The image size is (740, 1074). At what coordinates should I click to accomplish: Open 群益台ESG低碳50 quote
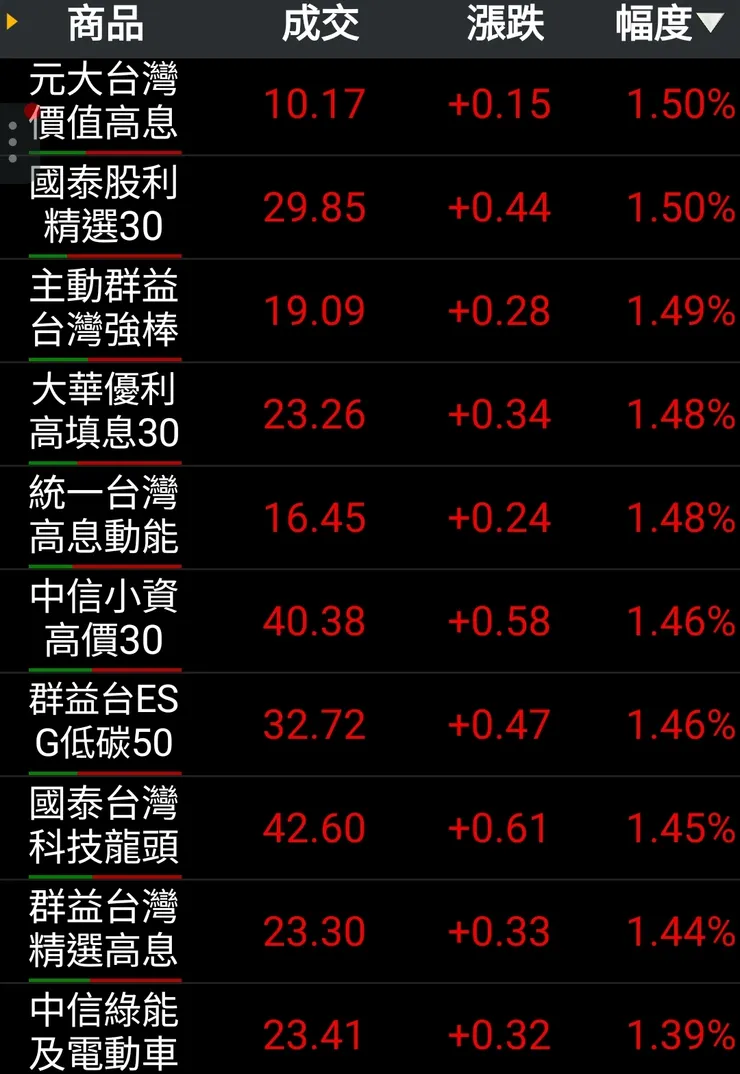coord(104,723)
